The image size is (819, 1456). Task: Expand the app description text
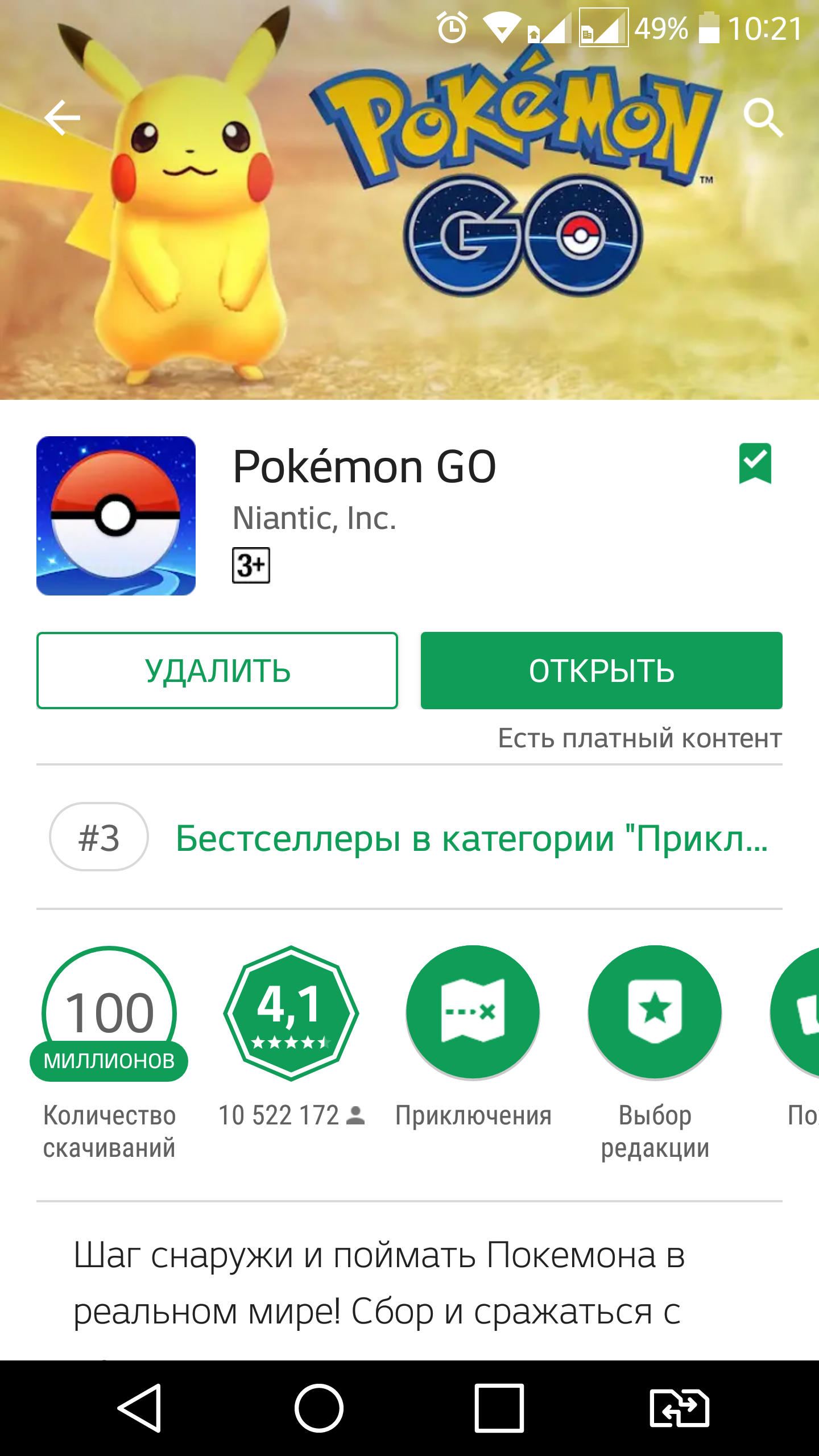[x=379, y=1283]
